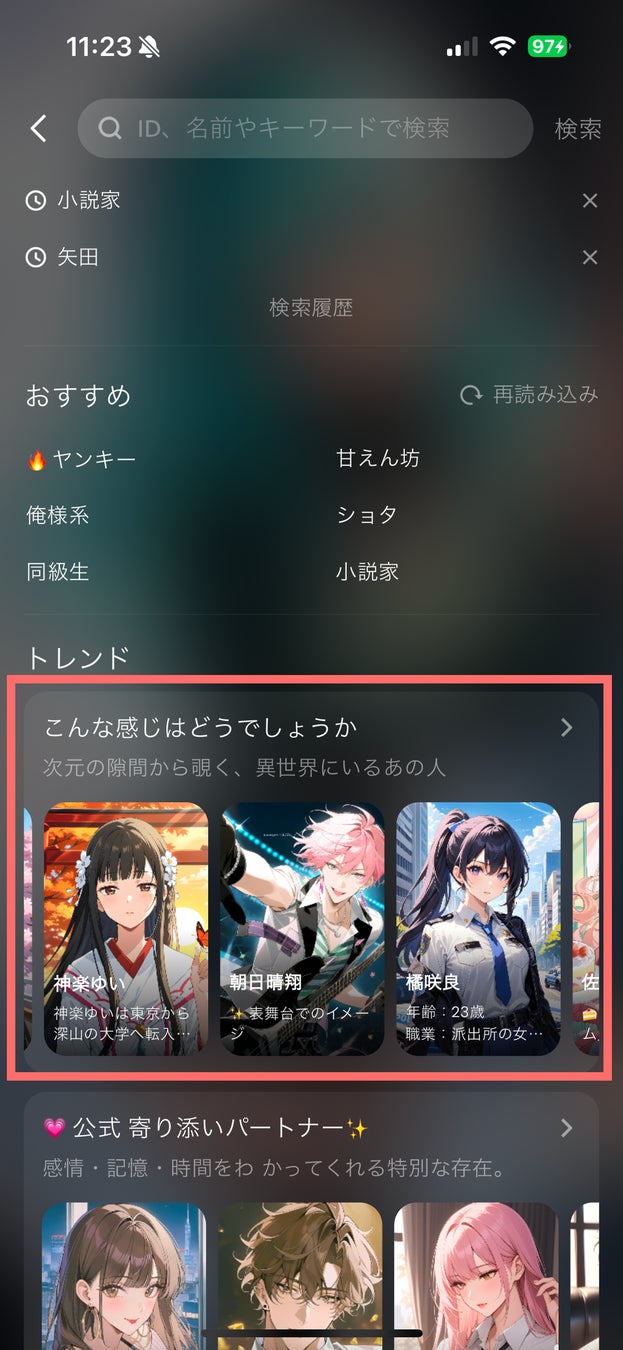Tap 小説家 under おすすめ
The image size is (623, 1350).
tap(367, 572)
